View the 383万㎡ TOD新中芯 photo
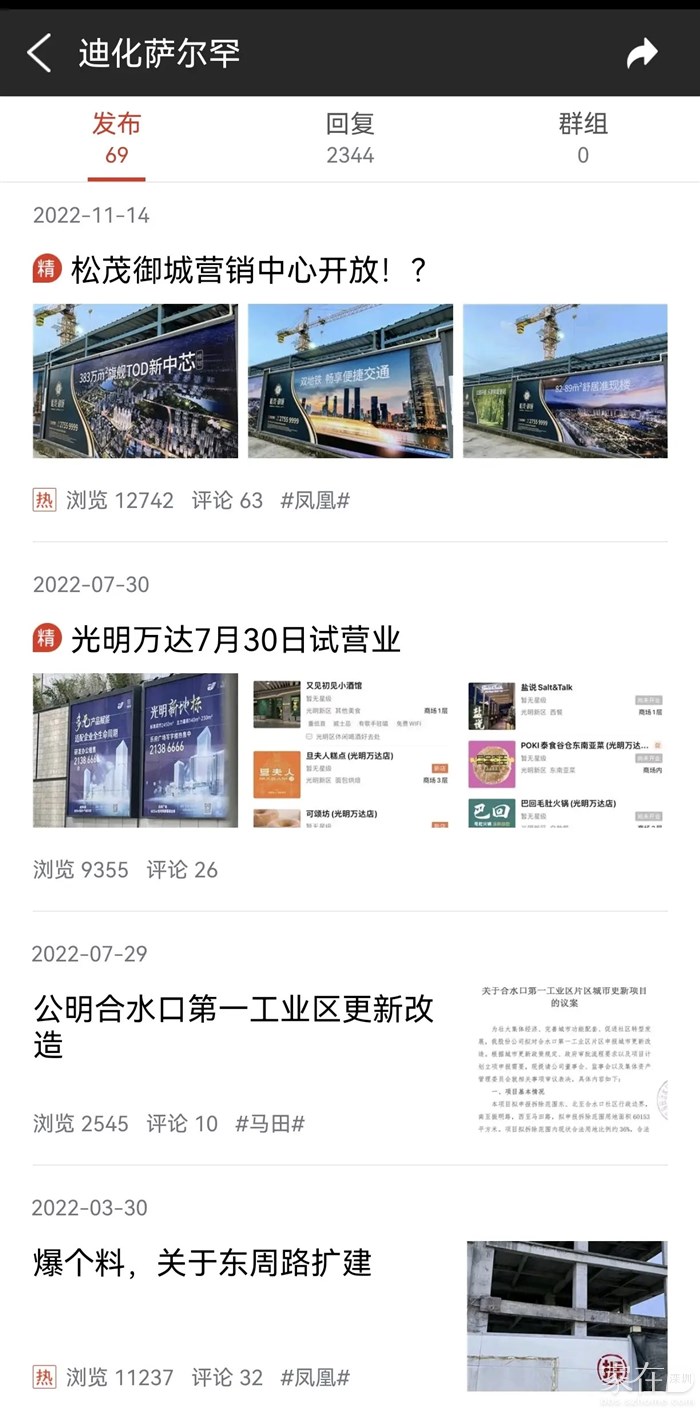 tap(136, 381)
